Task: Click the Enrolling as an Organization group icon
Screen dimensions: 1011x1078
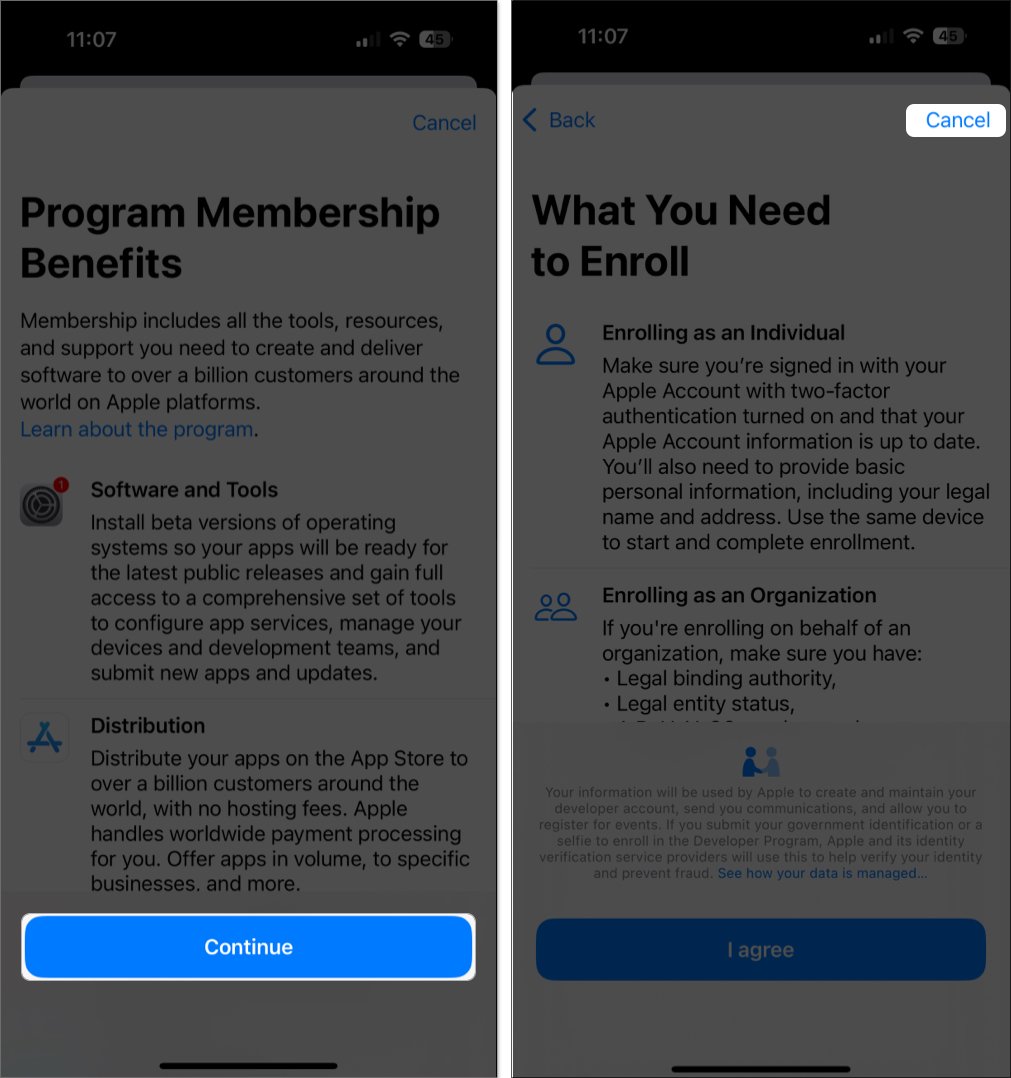Action: tap(556, 606)
